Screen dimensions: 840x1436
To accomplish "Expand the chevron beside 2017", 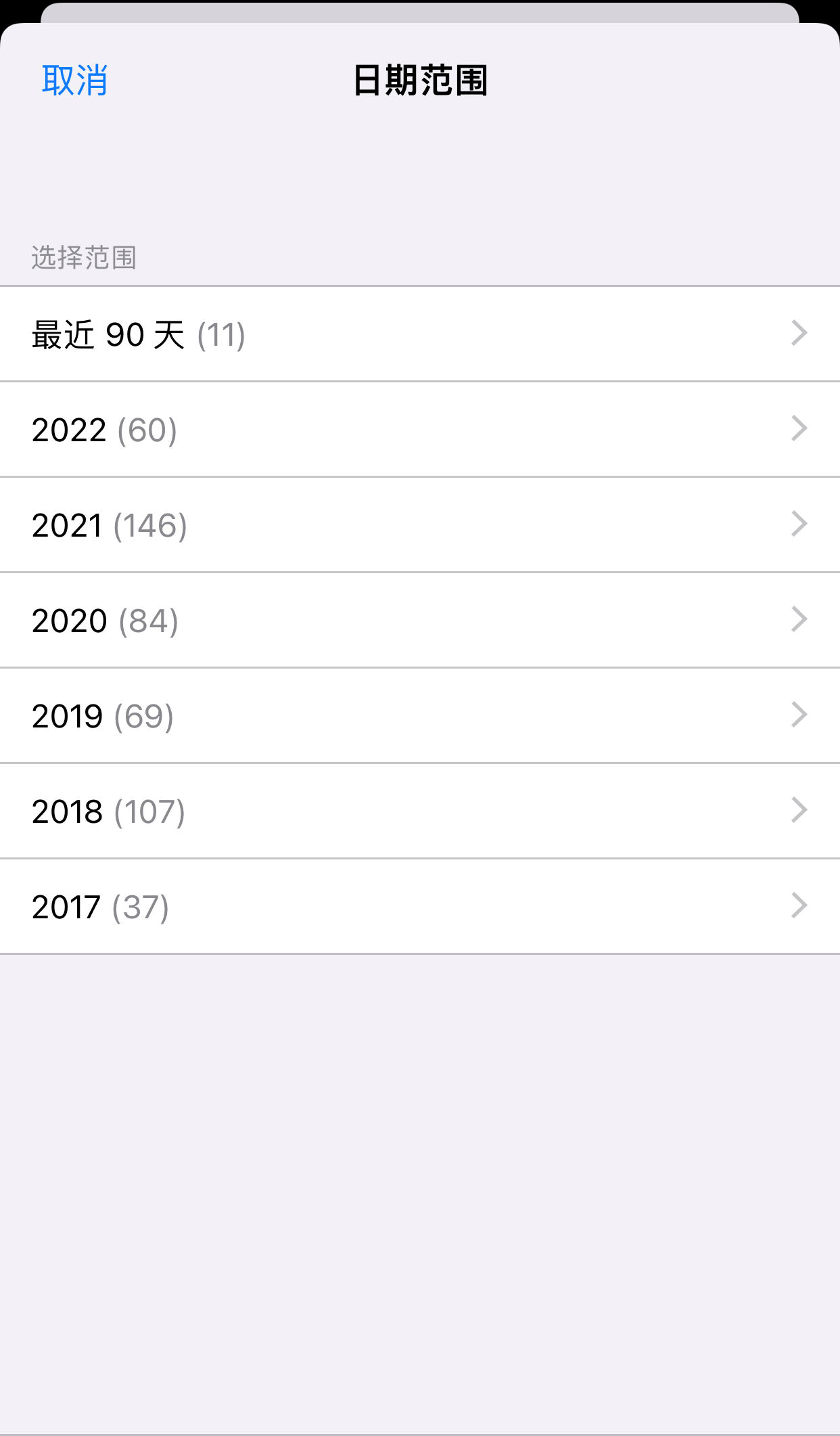I will 801,906.
